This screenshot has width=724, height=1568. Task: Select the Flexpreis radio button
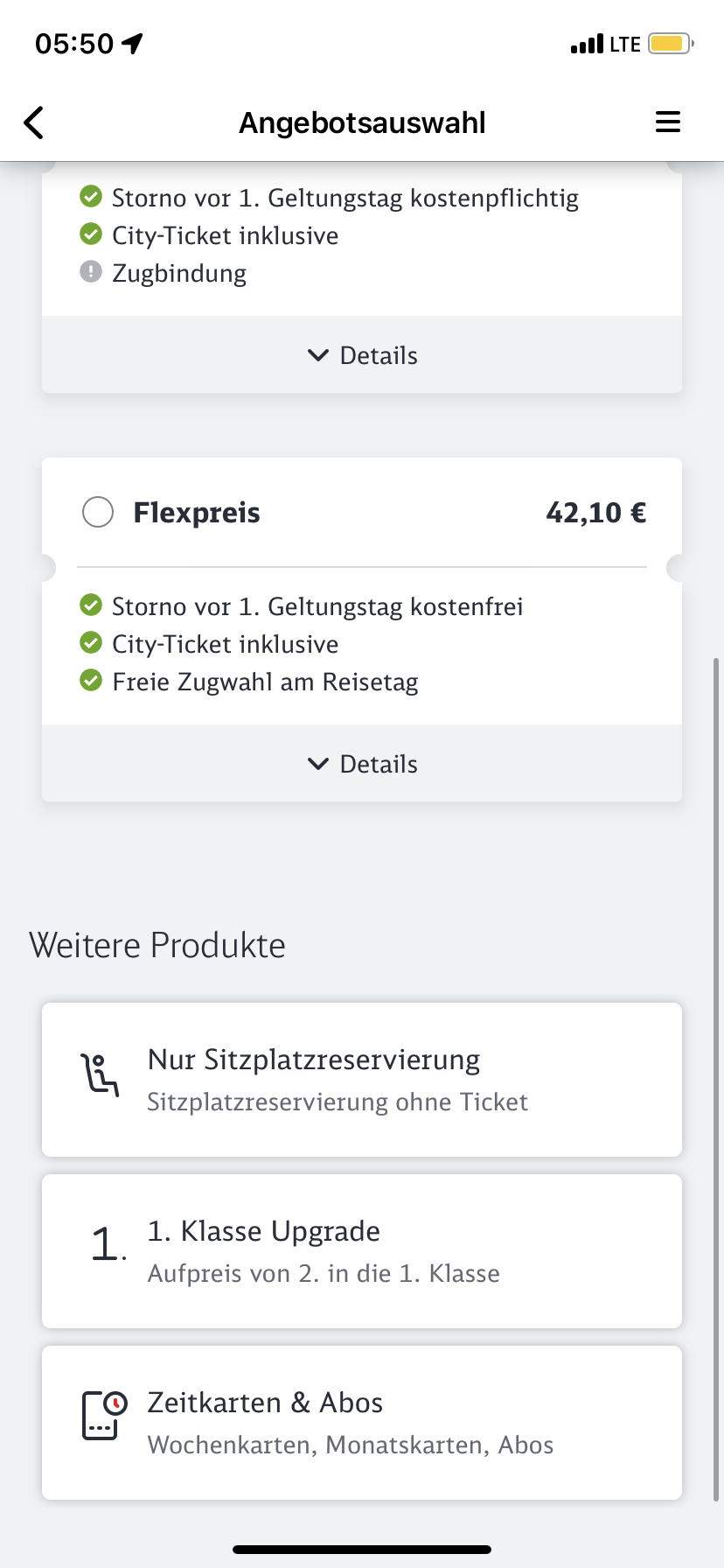(x=97, y=511)
